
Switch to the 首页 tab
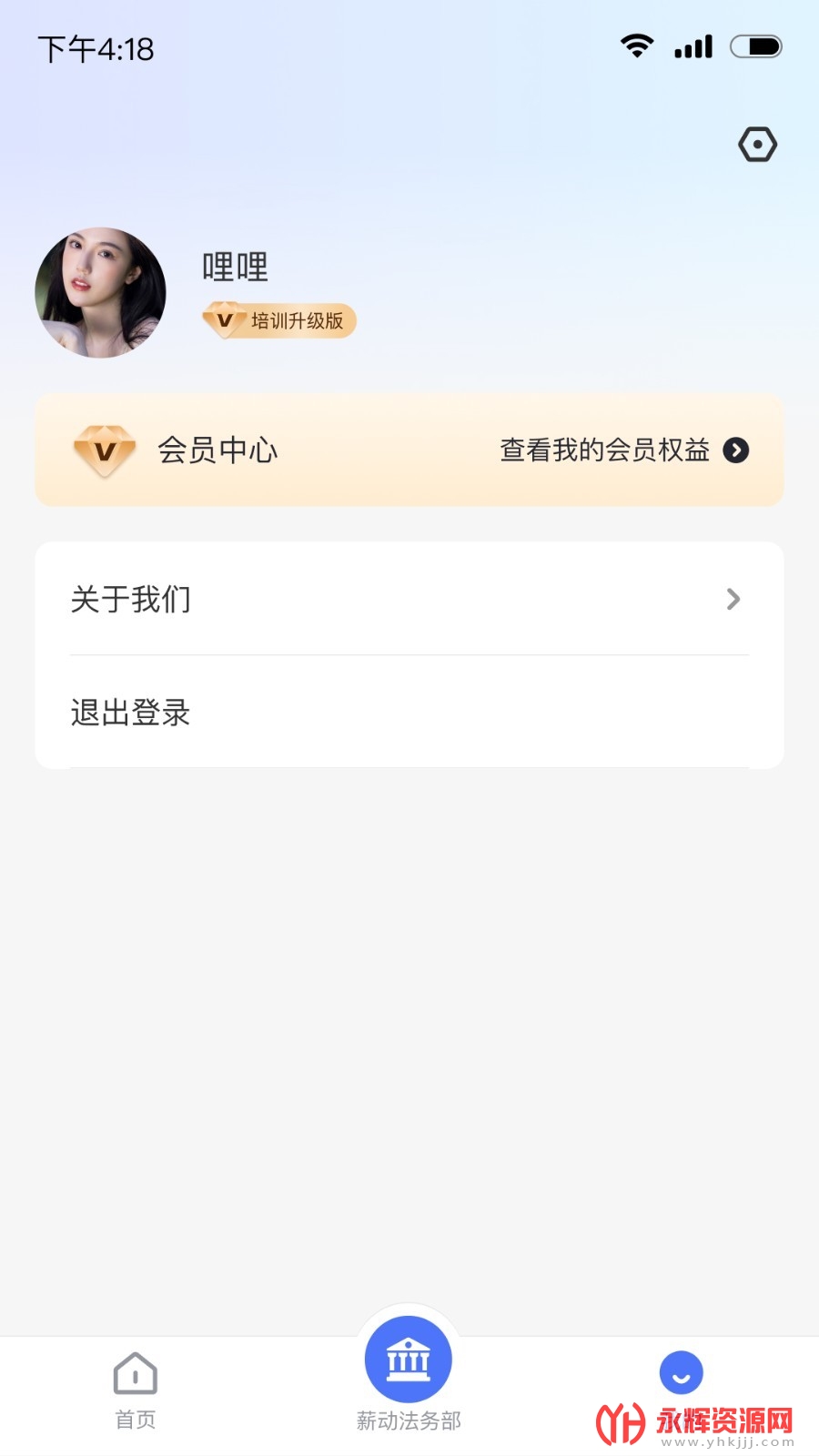click(x=136, y=1390)
